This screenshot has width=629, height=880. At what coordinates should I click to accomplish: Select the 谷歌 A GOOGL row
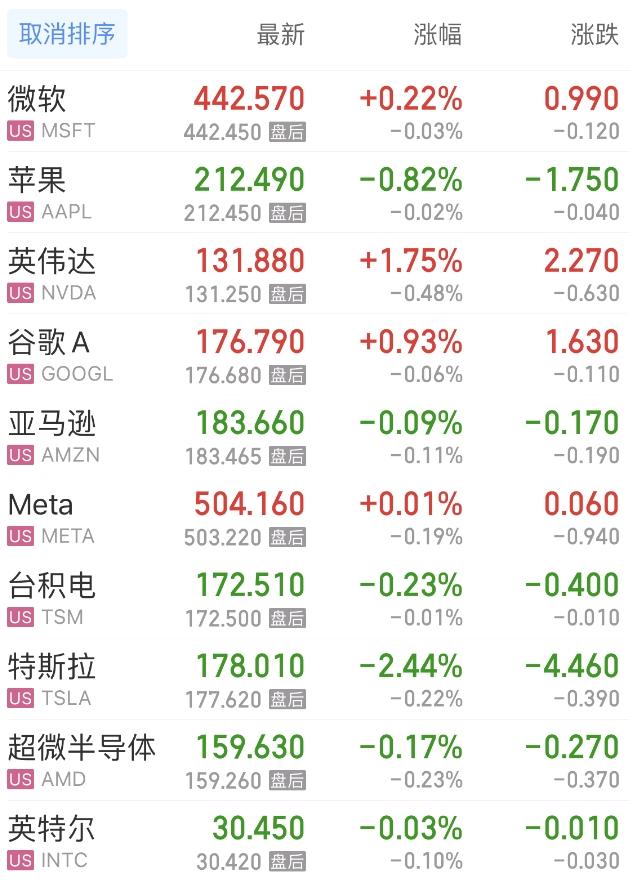click(x=314, y=355)
